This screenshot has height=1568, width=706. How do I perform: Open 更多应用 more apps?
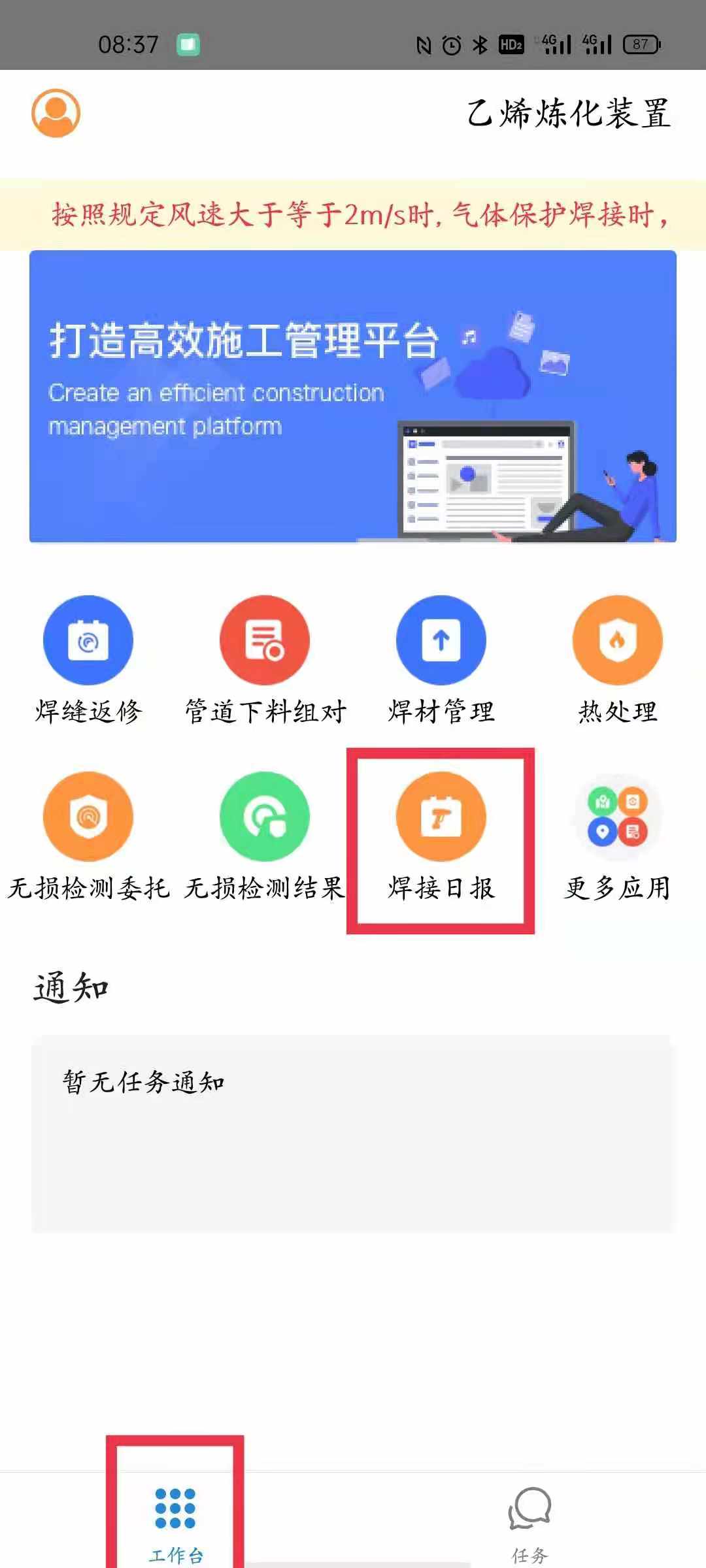(x=617, y=817)
